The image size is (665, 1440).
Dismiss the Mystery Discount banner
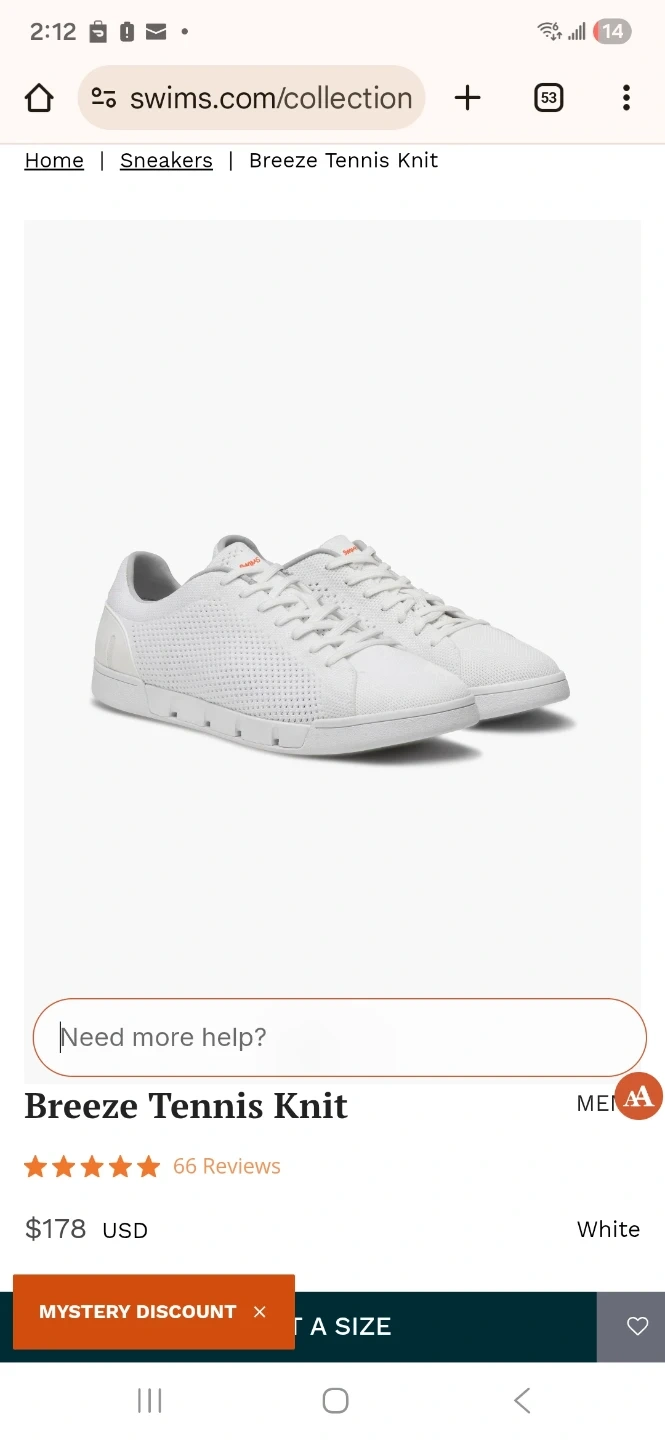pyautogui.click(x=260, y=1312)
